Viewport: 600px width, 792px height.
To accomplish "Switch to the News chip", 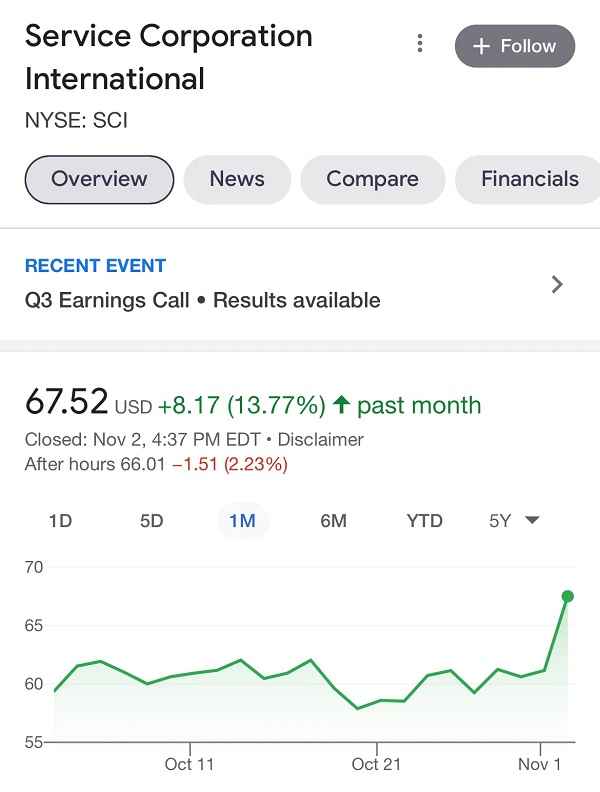I will [x=237, y=180].
